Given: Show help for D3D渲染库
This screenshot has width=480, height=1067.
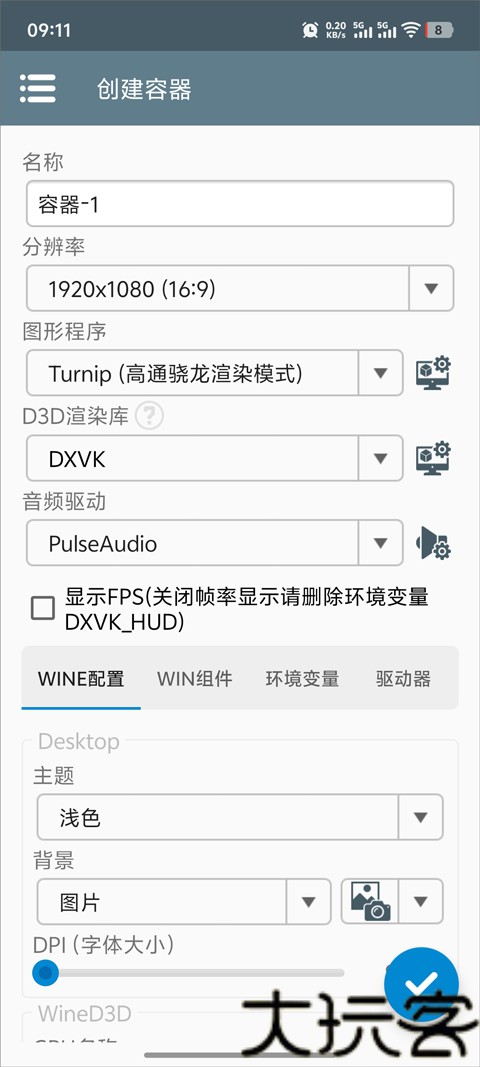Looking at the screenshot, I should 149,416.
